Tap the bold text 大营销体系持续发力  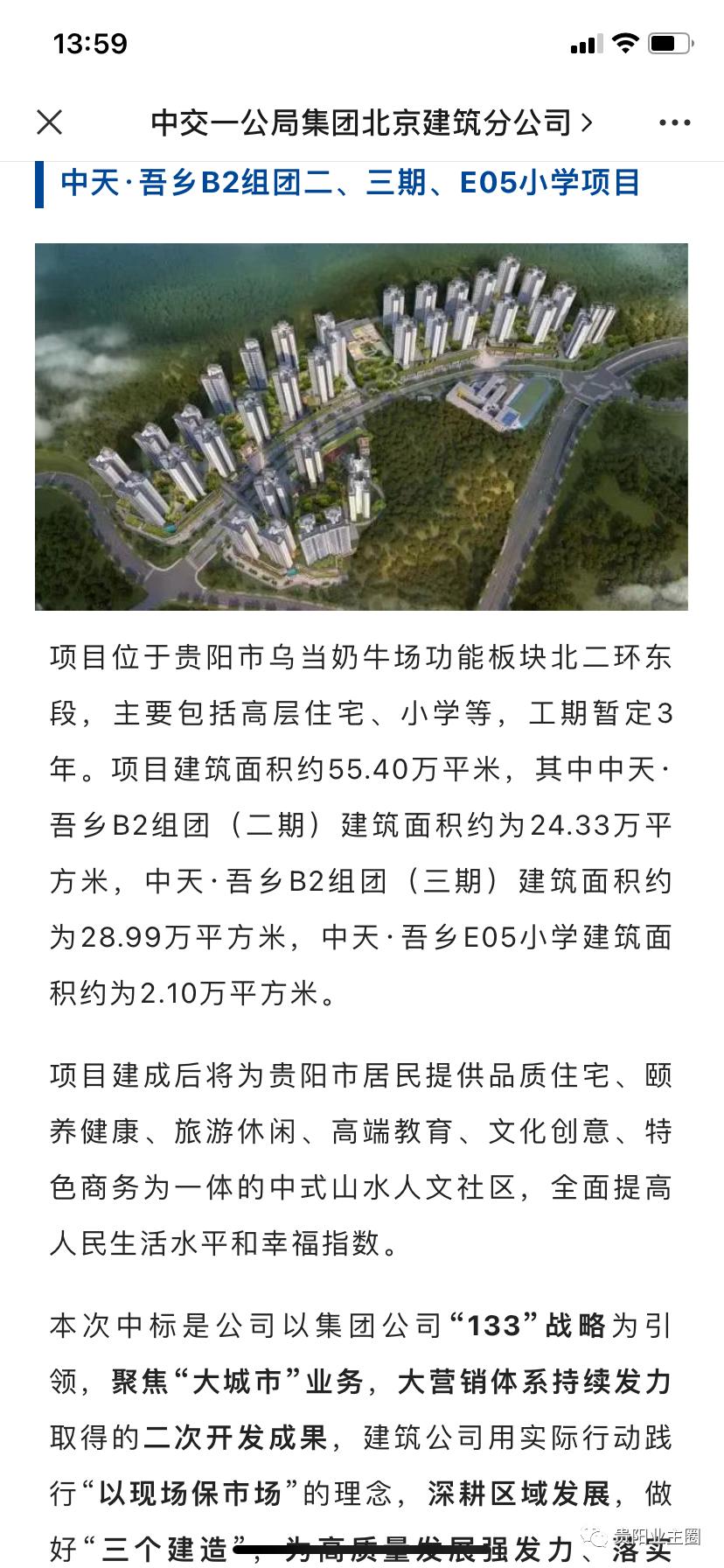[538, 1382]
